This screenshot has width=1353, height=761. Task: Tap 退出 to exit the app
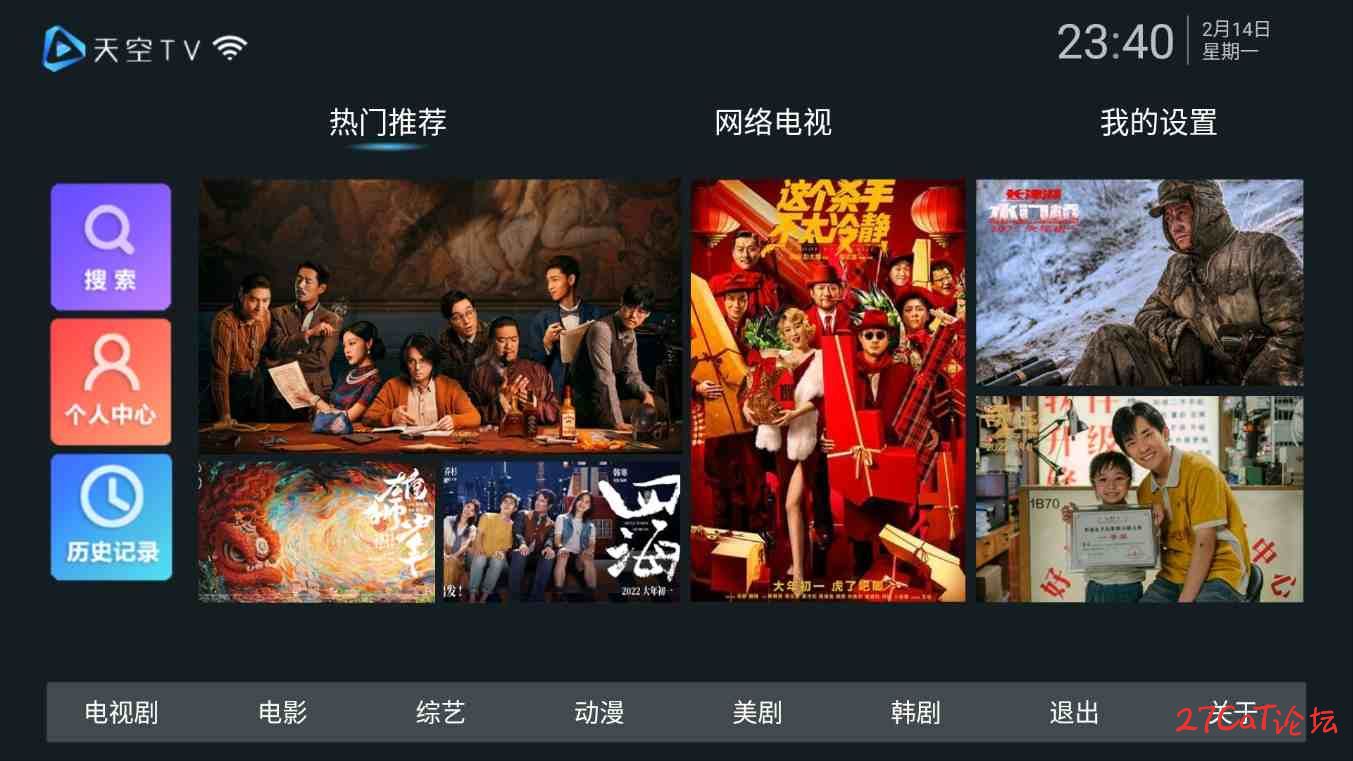click(1074, 713)
